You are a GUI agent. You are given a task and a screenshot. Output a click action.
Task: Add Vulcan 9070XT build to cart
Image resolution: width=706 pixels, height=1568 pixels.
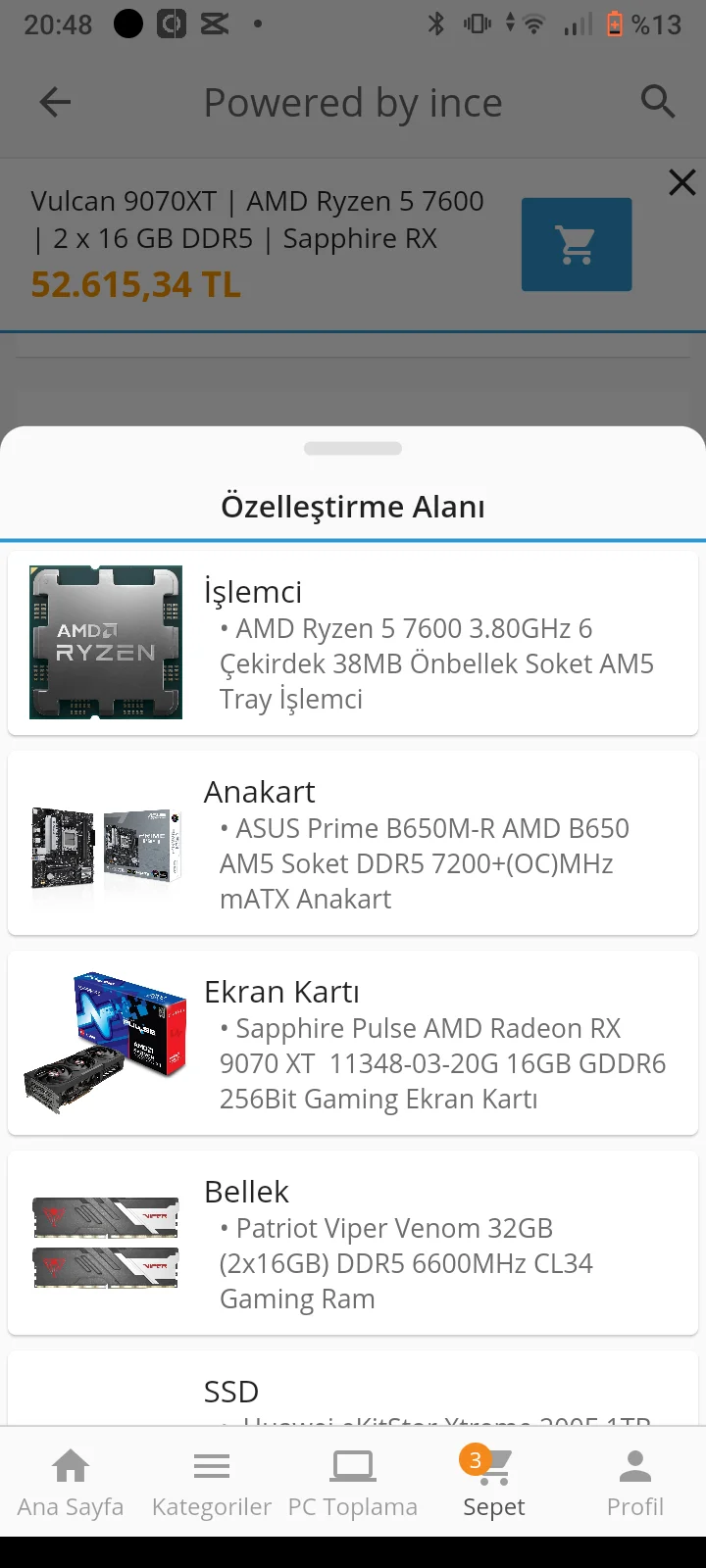(x=576, y=244)
